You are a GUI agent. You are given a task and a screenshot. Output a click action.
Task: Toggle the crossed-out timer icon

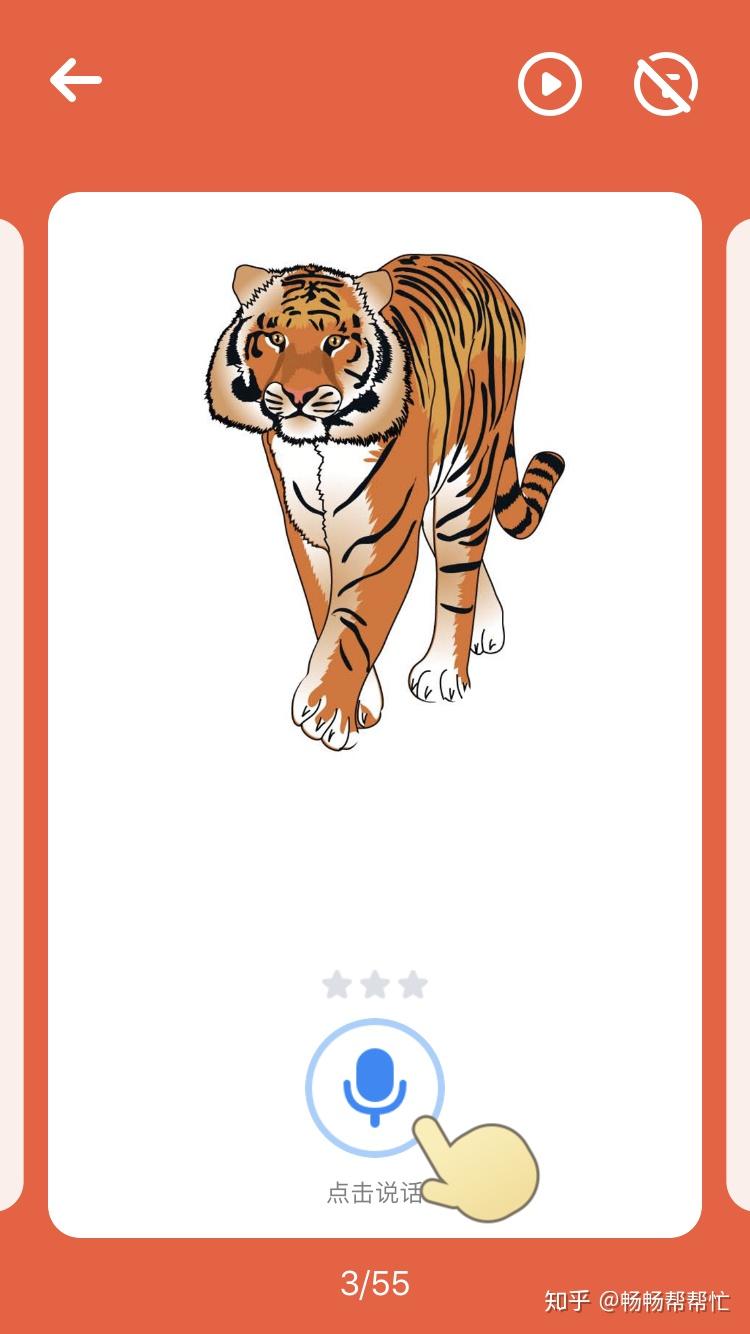tap(666, 84)
